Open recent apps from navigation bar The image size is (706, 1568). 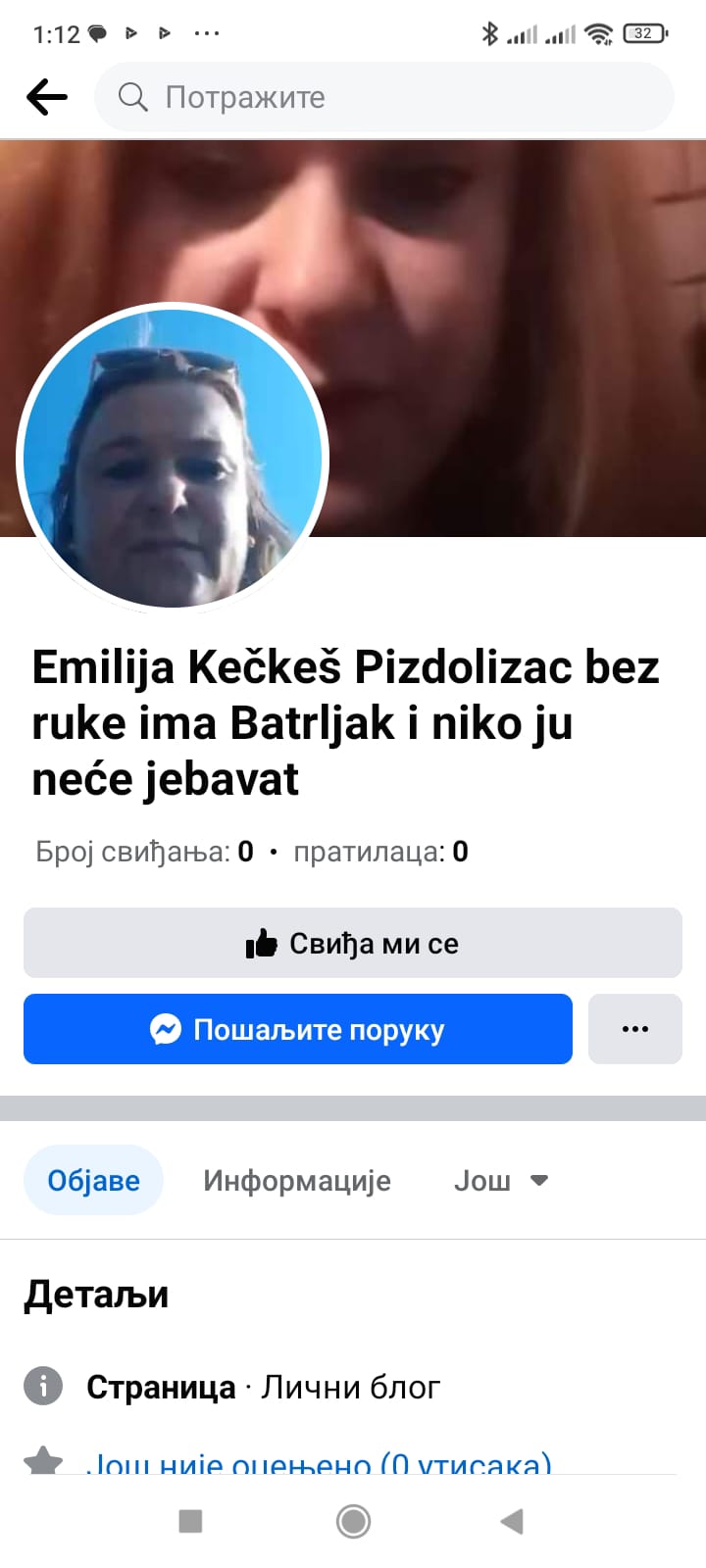coord(190,1521)
